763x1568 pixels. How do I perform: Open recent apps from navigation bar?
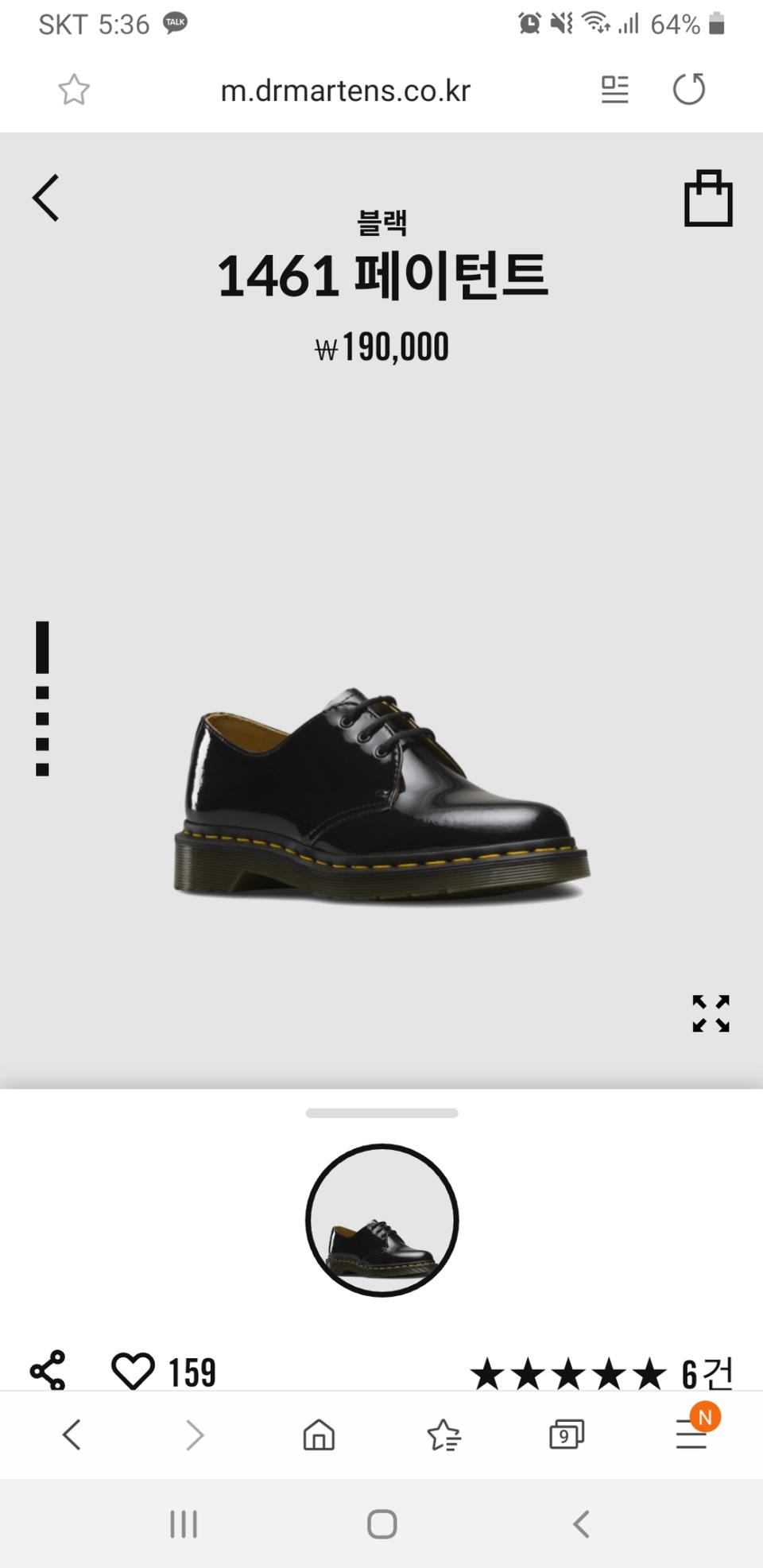[184, 1524]
